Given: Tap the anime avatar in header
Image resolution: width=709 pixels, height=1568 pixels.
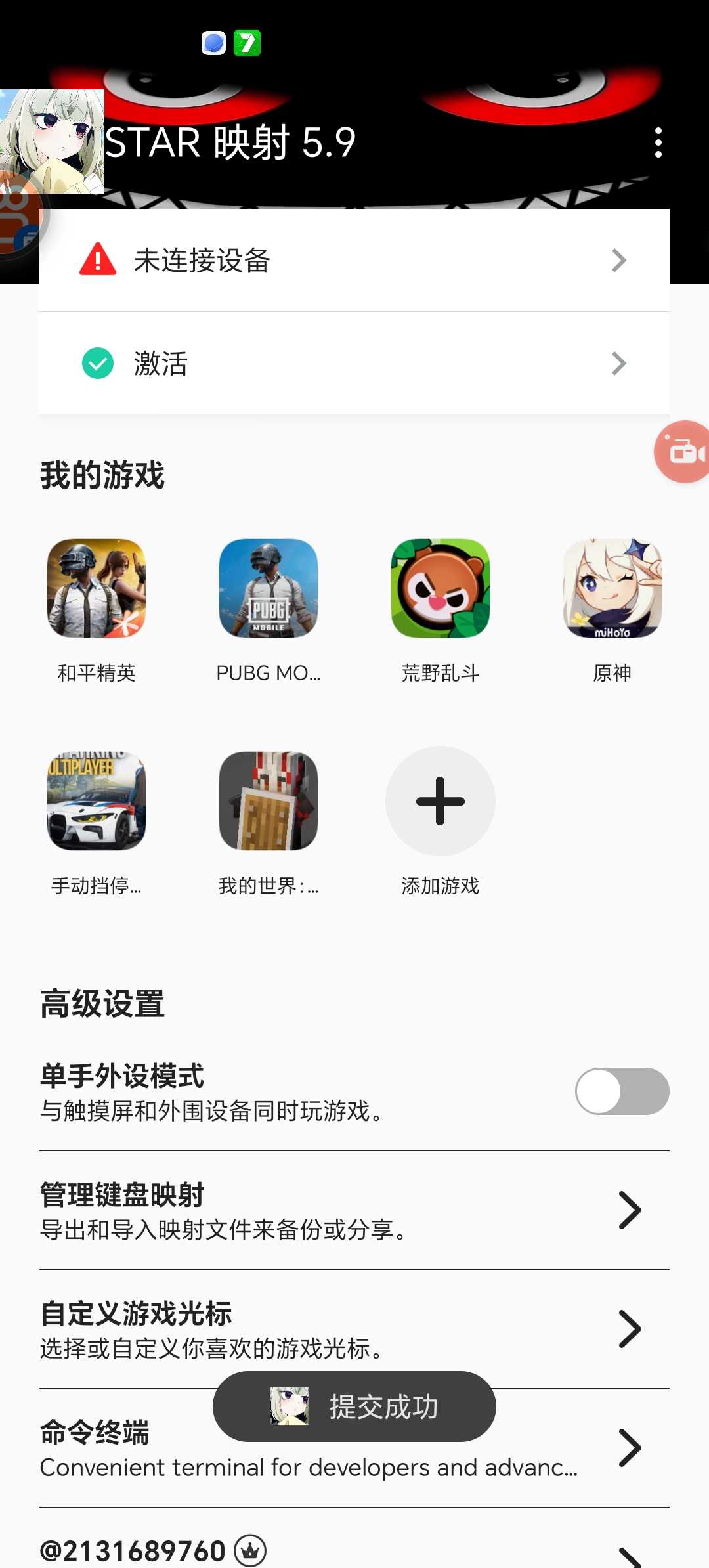Looking at the screenshot, I should [x=53, y=141].
